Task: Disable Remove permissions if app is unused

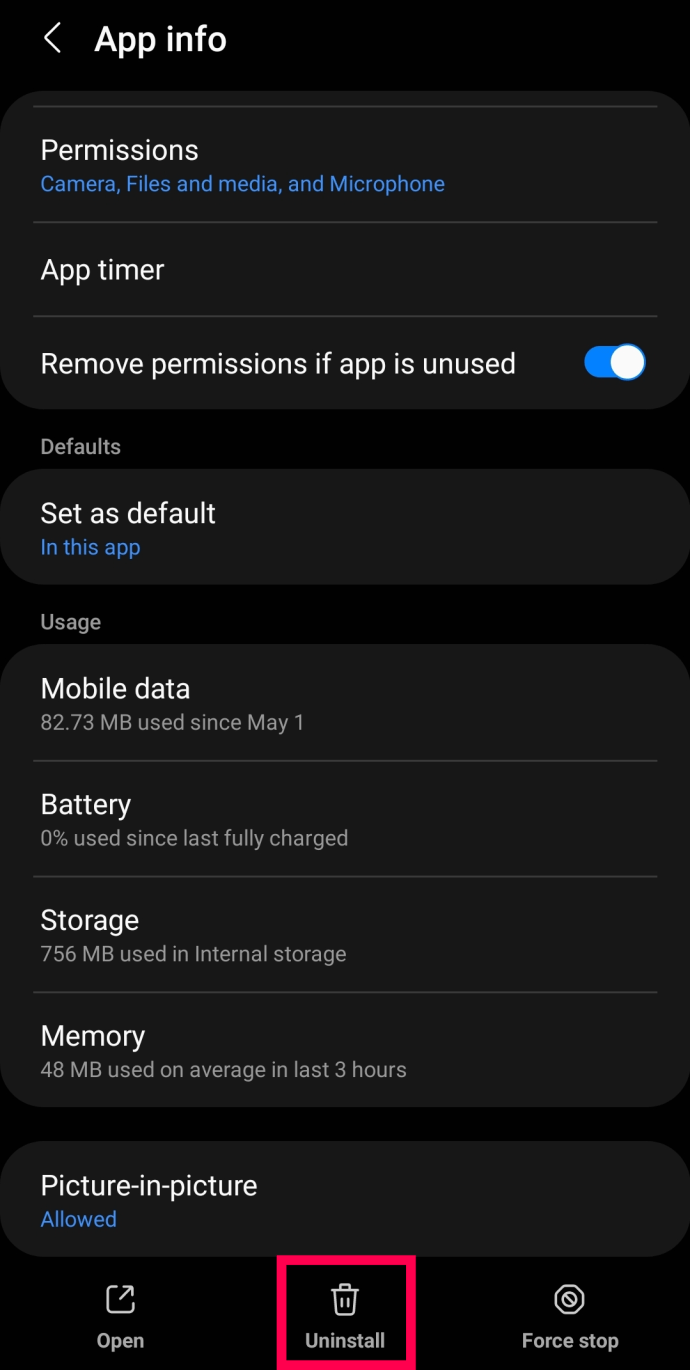Action: tap(614, 363)
